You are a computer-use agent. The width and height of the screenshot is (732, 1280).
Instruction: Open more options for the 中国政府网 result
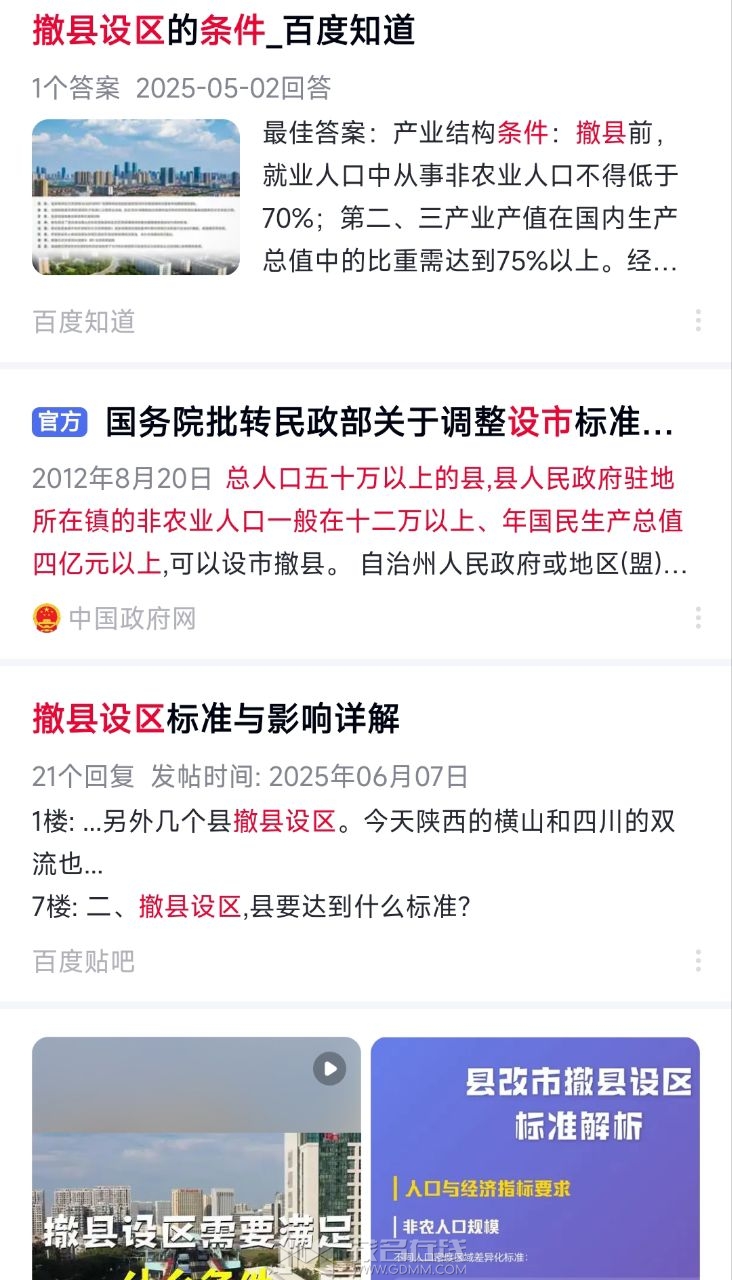pyautogui.click(x=697, y=618)
